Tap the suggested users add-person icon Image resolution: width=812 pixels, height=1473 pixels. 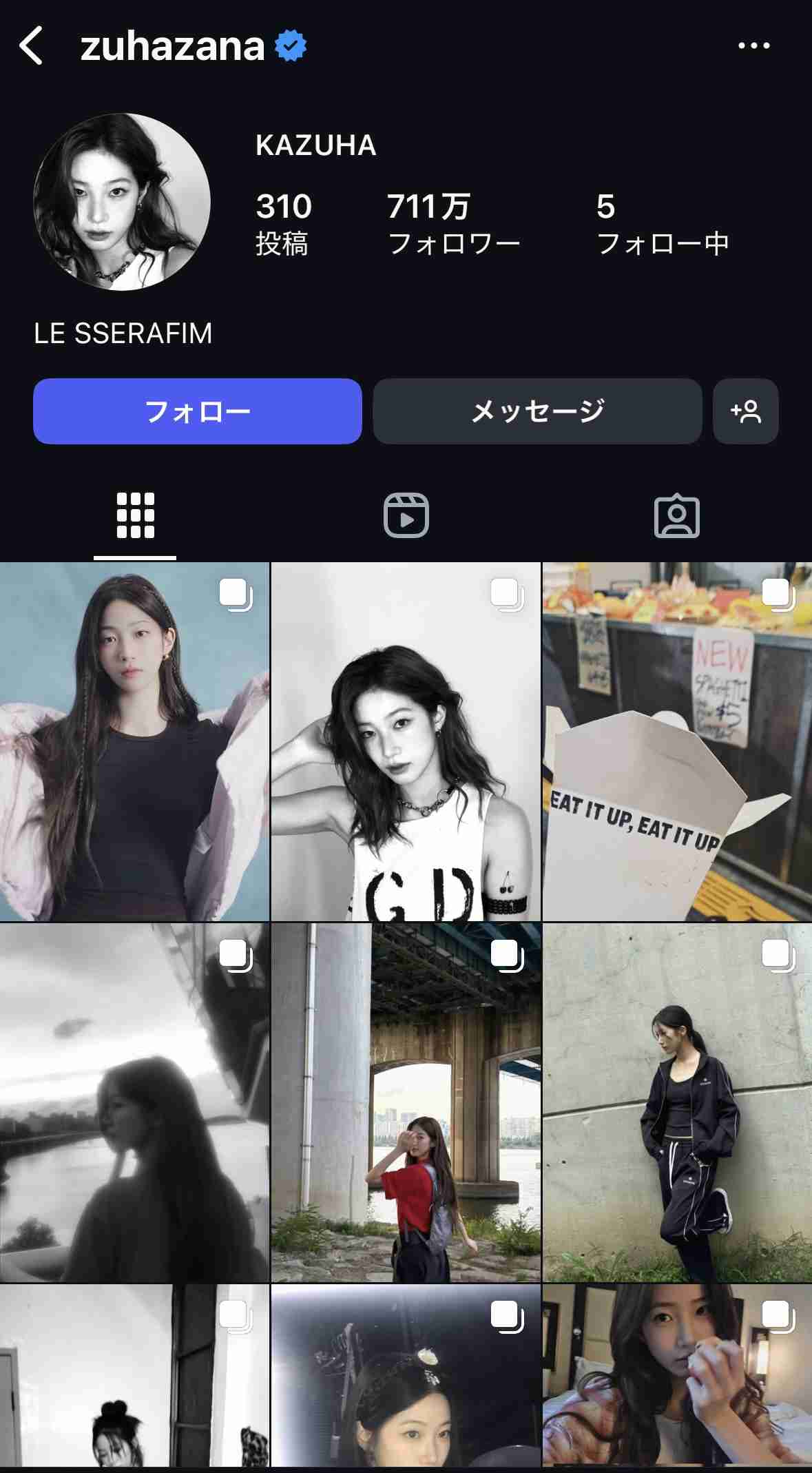(746, 411)
